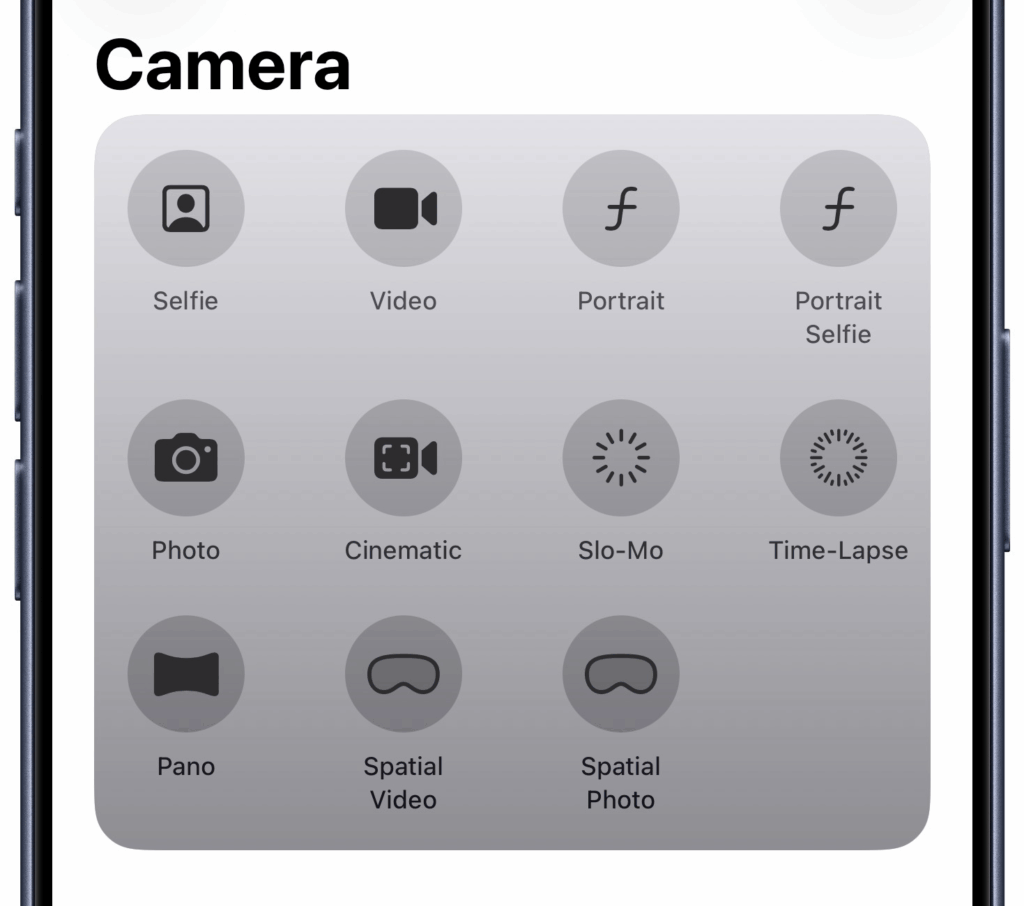This screenshot has height=906, width=1024.
Task: Add the Selfie camera control
Action: tap(186, 209)
